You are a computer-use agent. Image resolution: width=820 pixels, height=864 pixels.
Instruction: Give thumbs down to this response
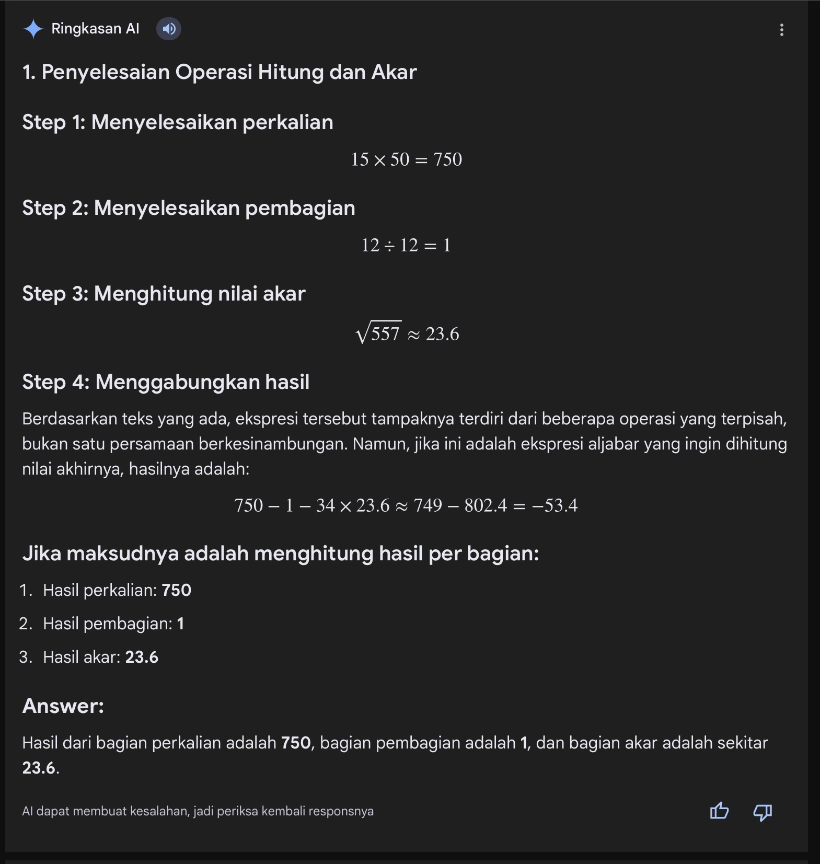(762, 811)
